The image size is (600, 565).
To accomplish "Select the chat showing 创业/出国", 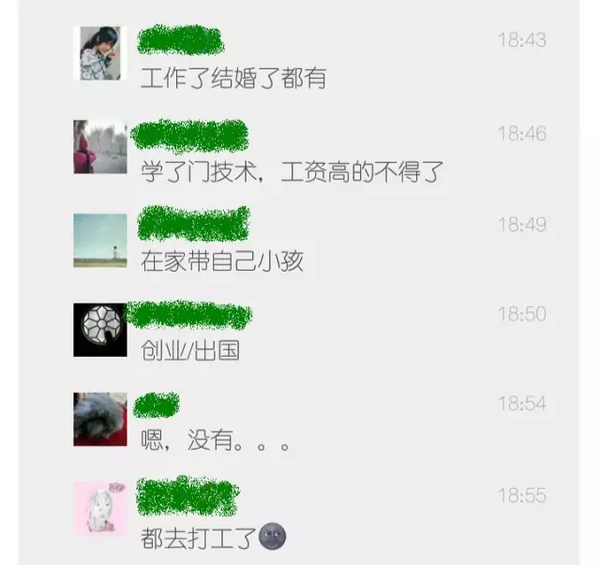I will tap(190, 352).
